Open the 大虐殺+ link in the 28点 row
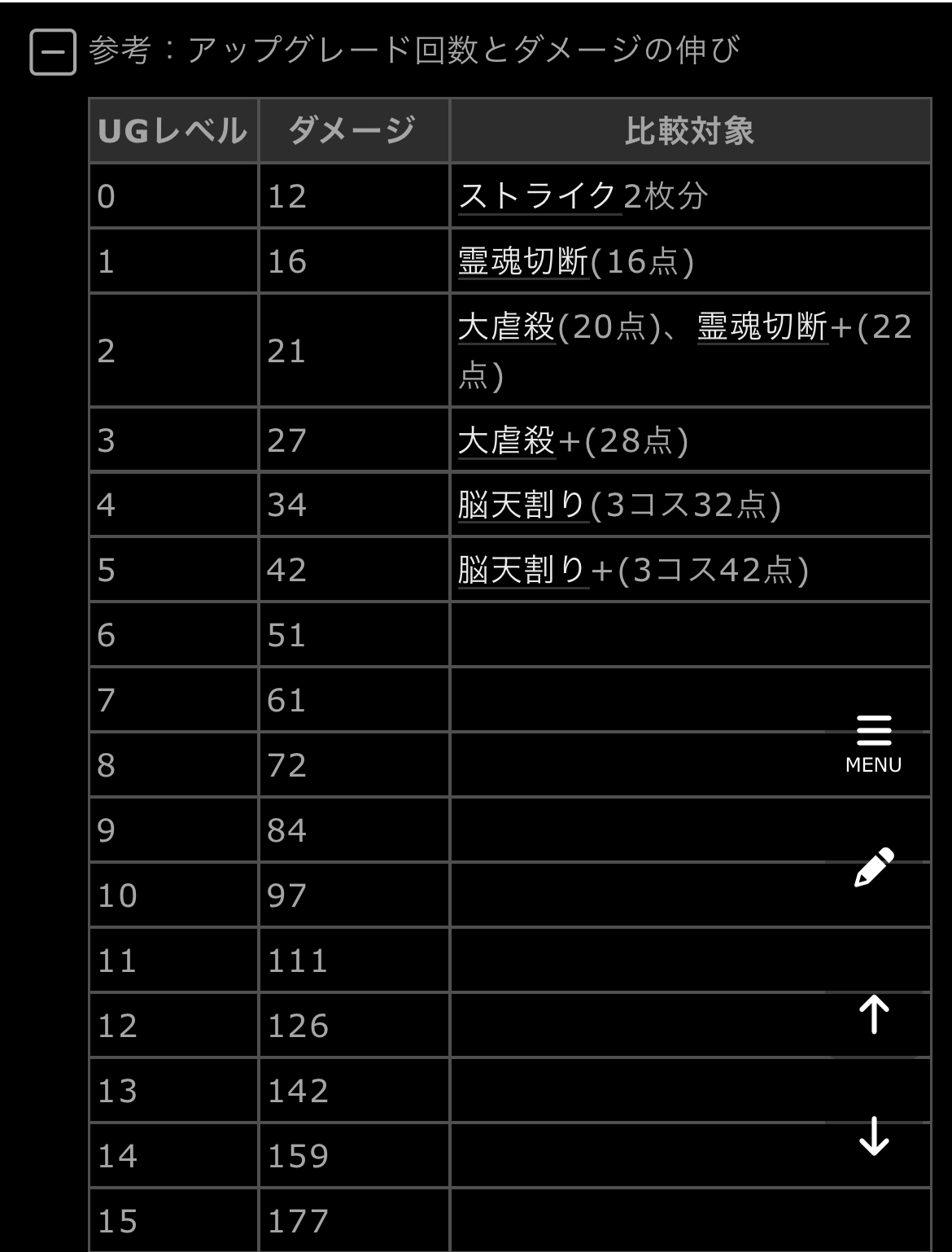952x1252 pixels. 506,440
